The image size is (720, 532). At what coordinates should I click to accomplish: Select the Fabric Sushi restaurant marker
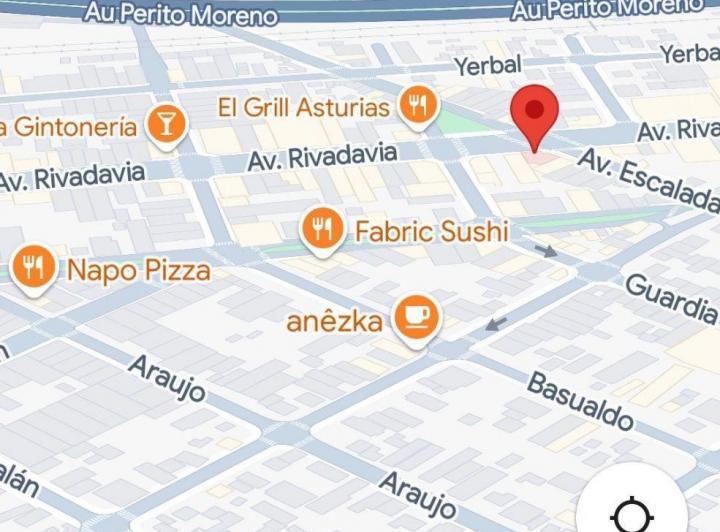(322, 230)
